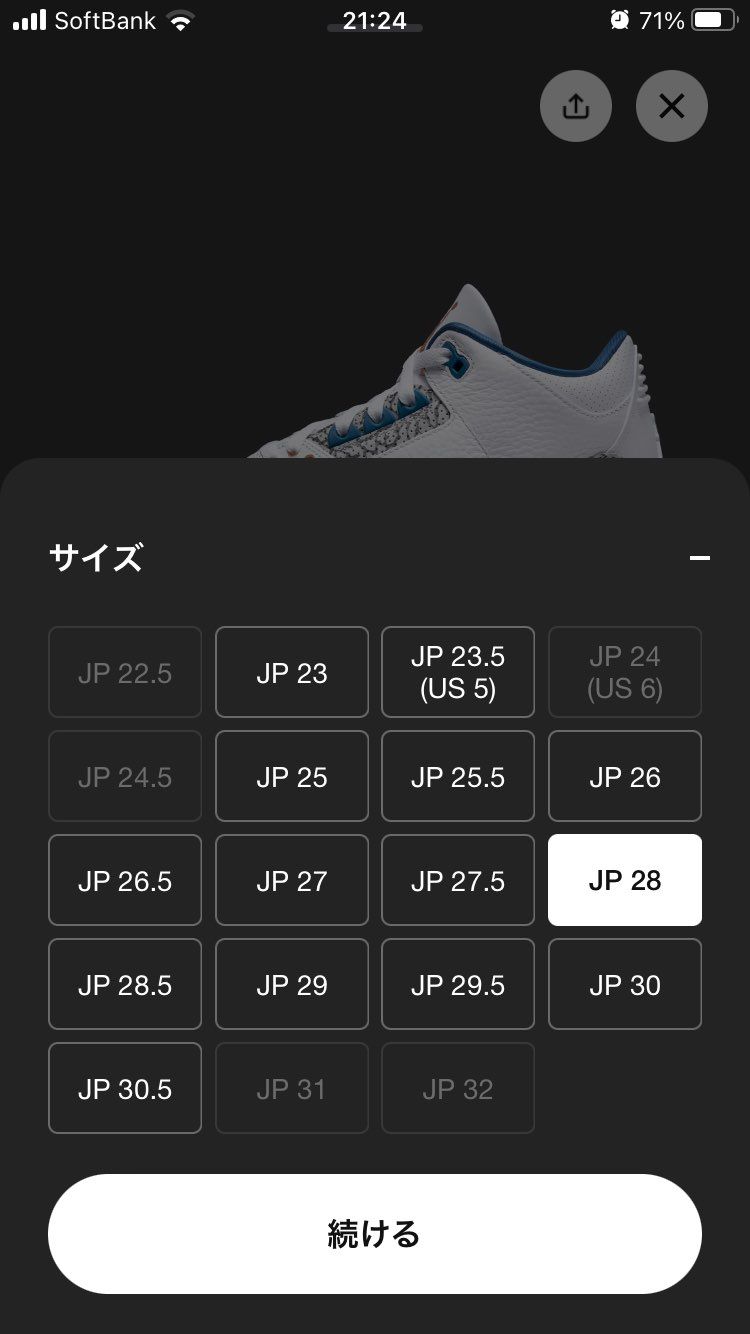Select size JP 27.5
This screenshot has height=1334, width=750.
458,880
